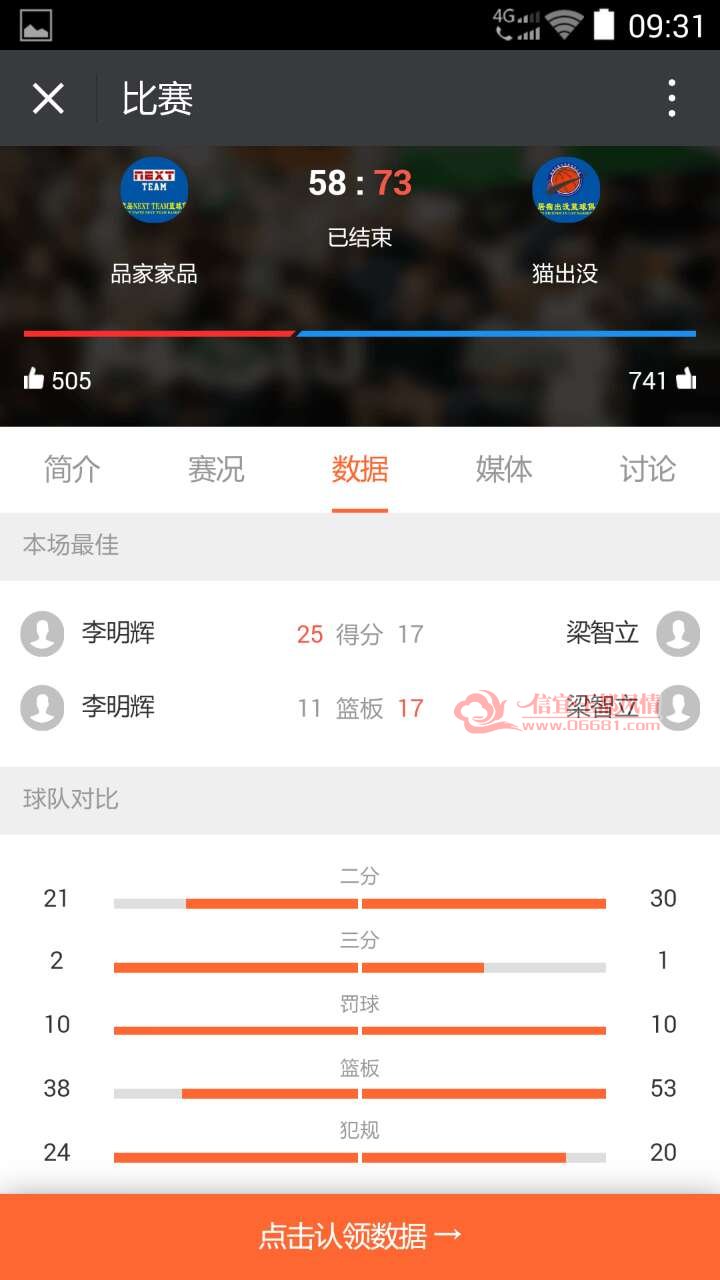Switch to the 赛况 tab

[x=216, y=469]
